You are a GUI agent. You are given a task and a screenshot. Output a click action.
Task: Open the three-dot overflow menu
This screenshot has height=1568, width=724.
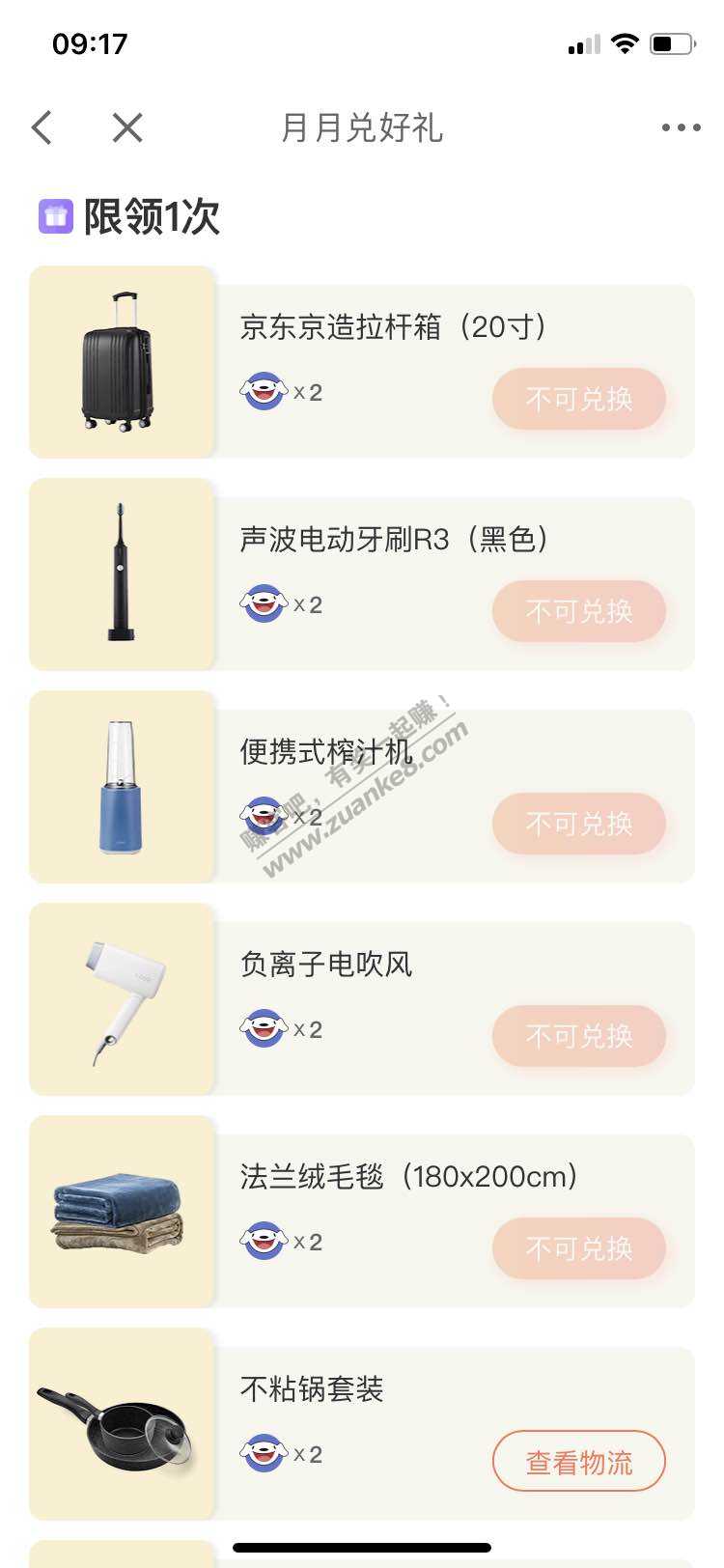point(681,127)
